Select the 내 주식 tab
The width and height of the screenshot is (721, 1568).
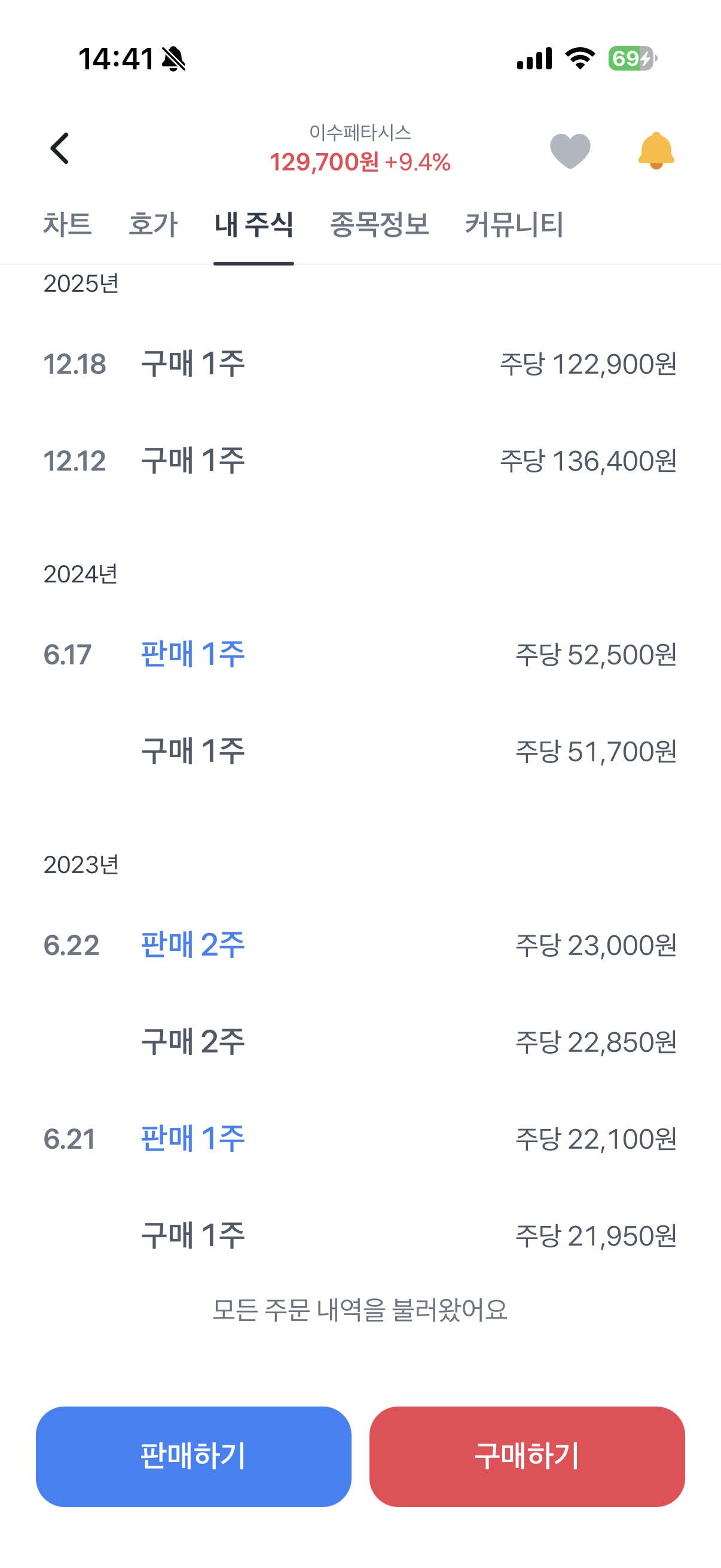(x=253, y=224)
